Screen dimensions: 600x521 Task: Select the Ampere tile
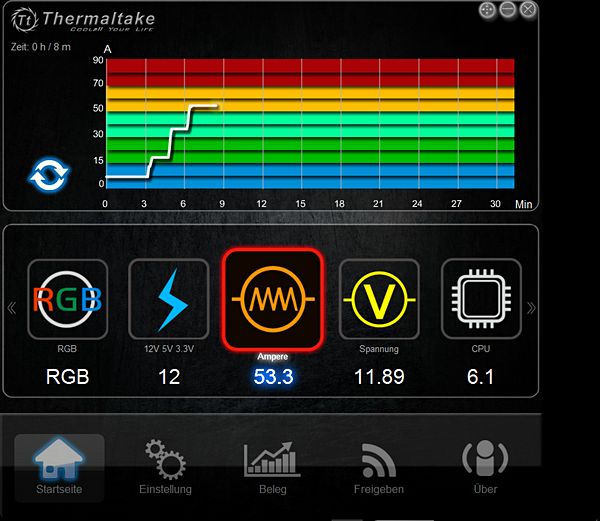[x=273, y=300]
